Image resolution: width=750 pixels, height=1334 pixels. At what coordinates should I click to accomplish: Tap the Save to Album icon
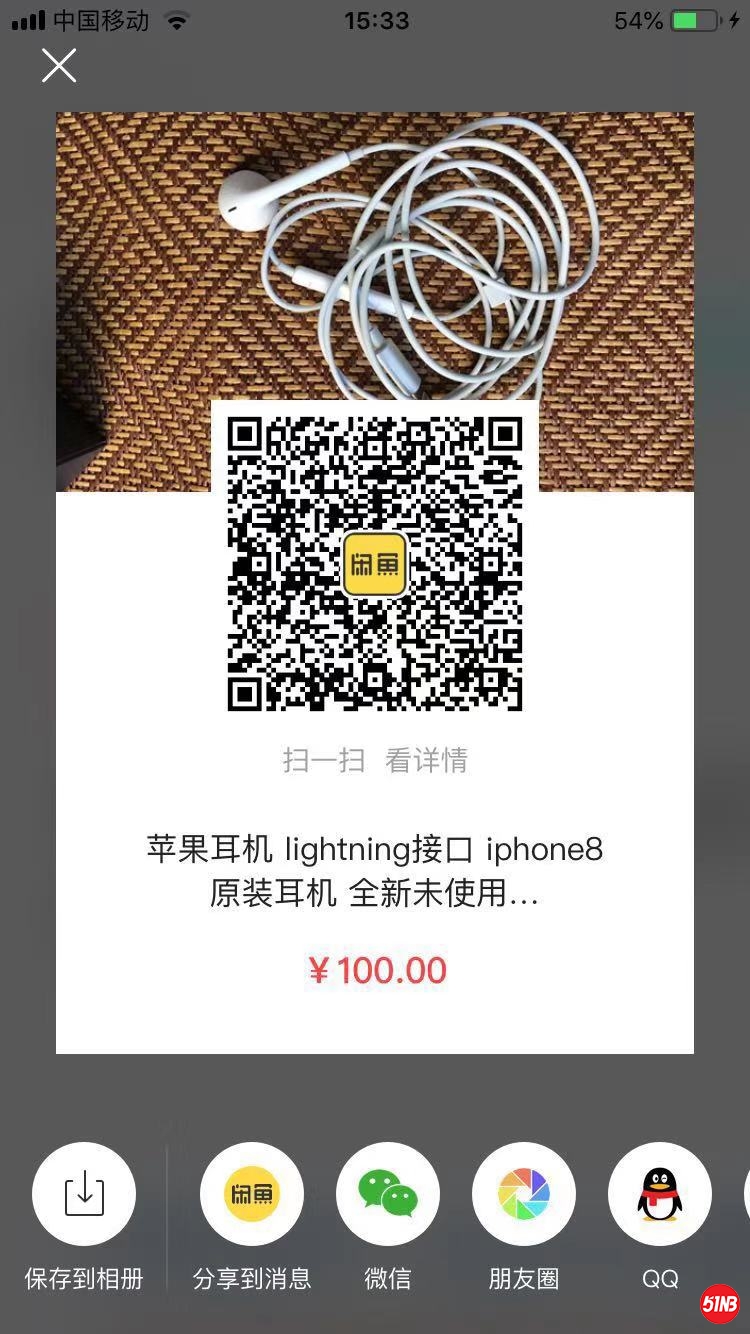coord(84,1193)
